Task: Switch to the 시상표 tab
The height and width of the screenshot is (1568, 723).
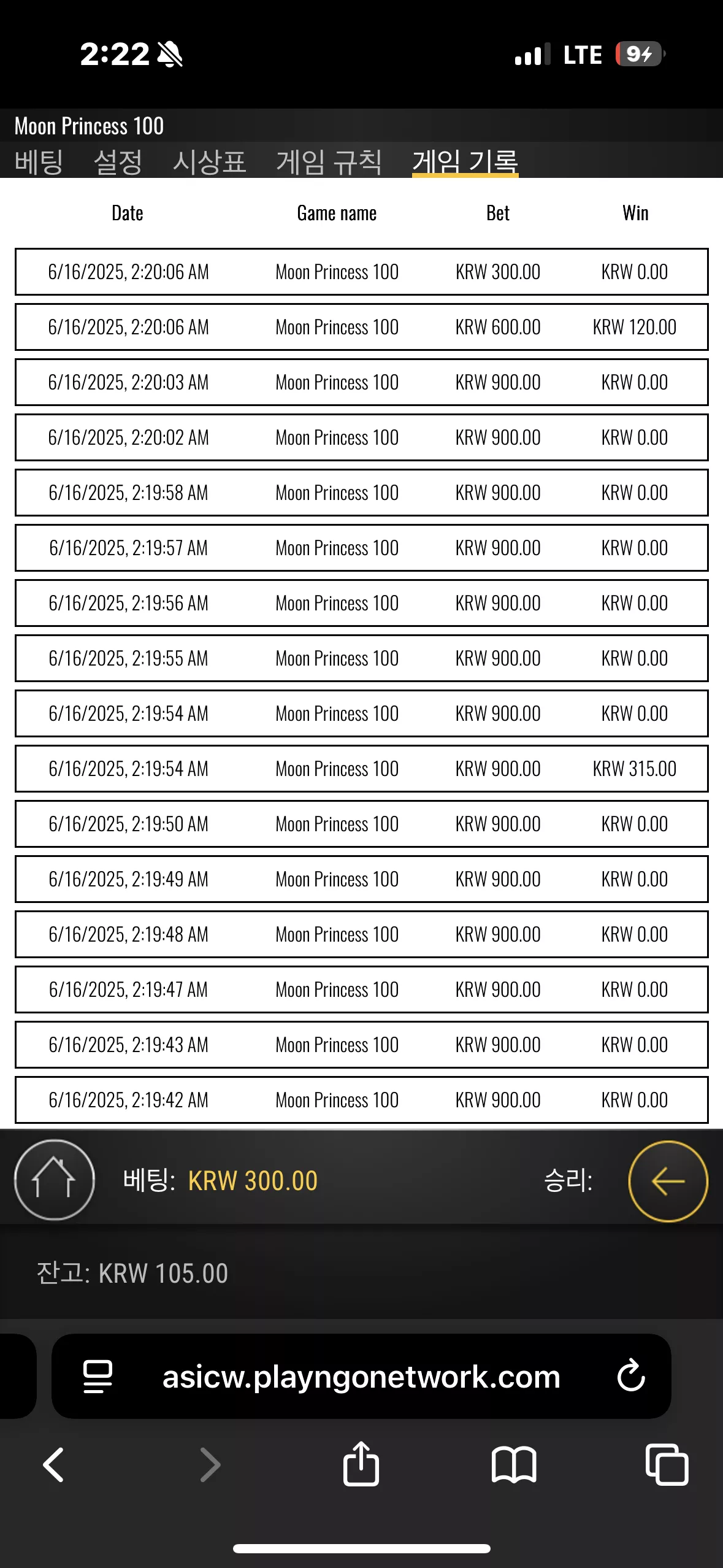Action: coord(209,162)
